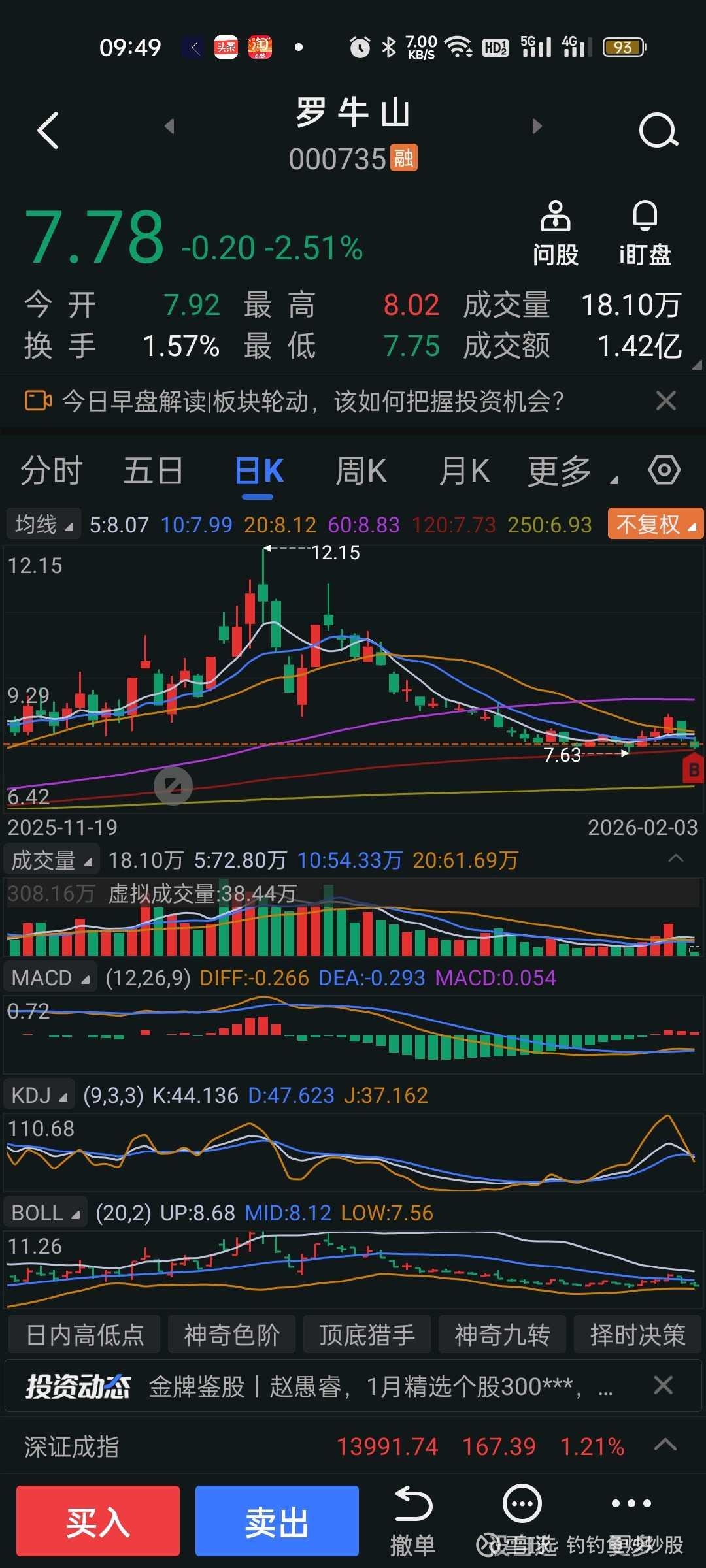Image resolution: width=706 pixels, height=1568 pixels.
Task: Change the MACD indicator selector
Action: [50, 978]
